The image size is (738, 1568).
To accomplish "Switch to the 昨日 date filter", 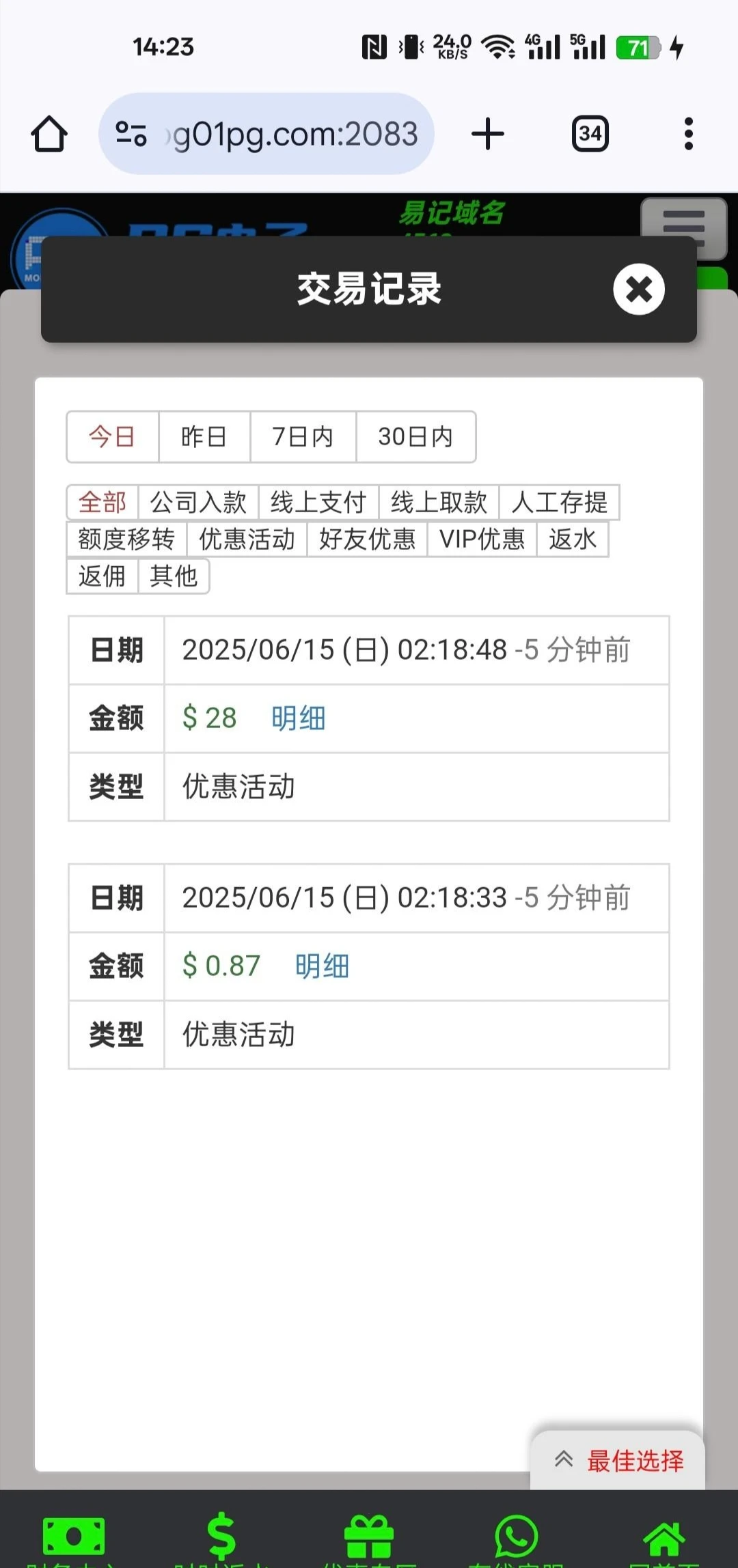I will (204, 436).
